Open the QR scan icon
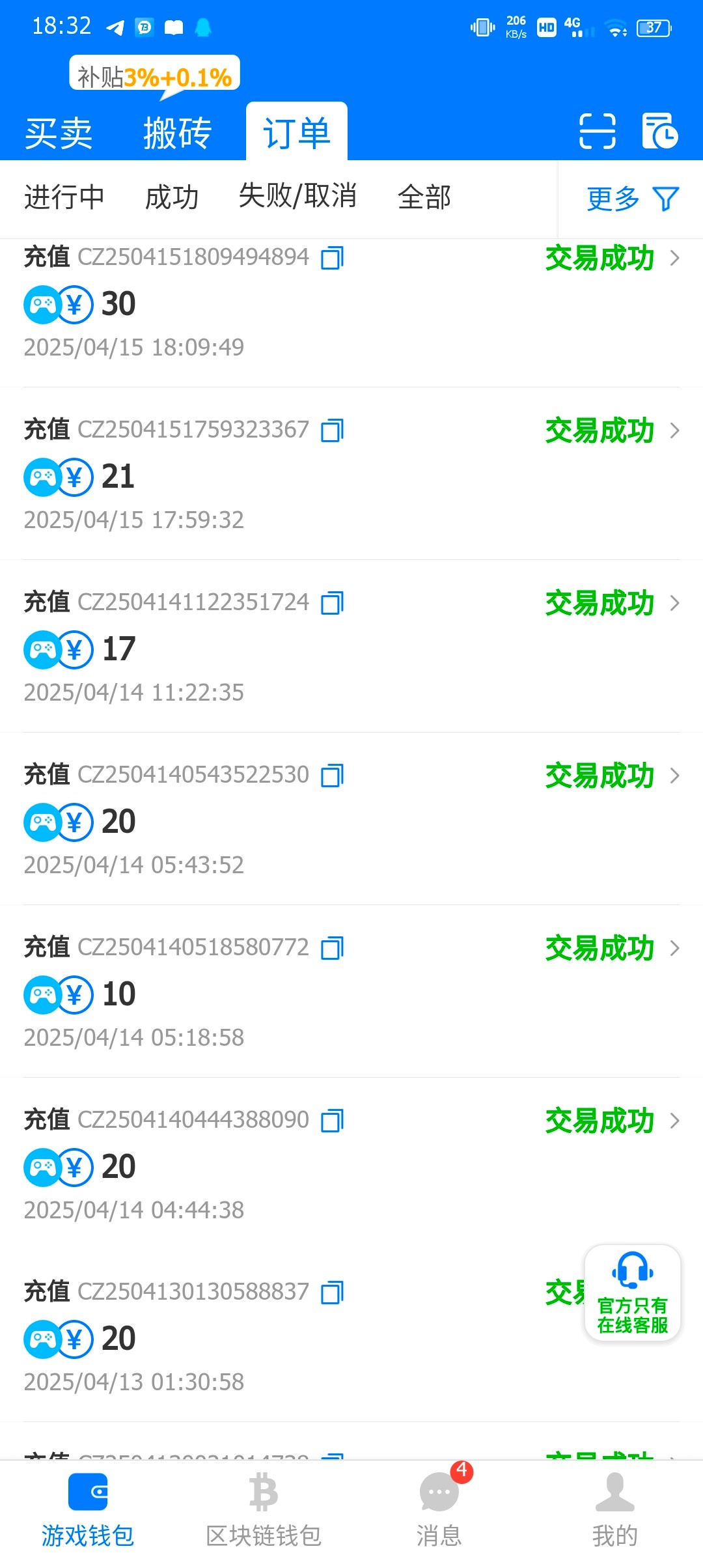703x1568 pixels. tap(597, 131)
